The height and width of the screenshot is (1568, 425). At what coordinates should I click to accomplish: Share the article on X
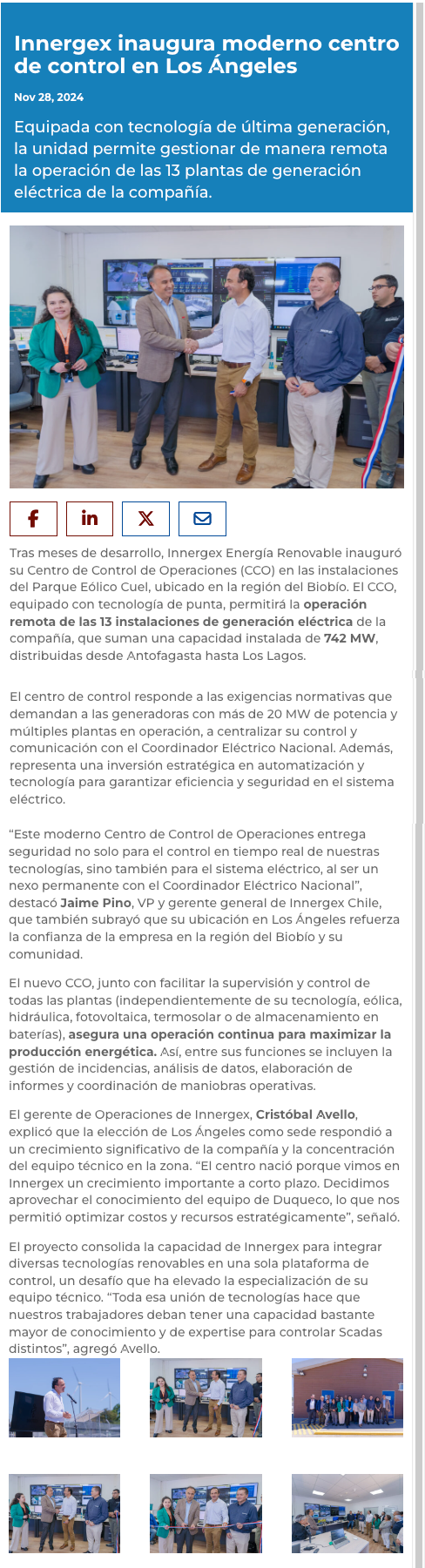click(145, 519)
